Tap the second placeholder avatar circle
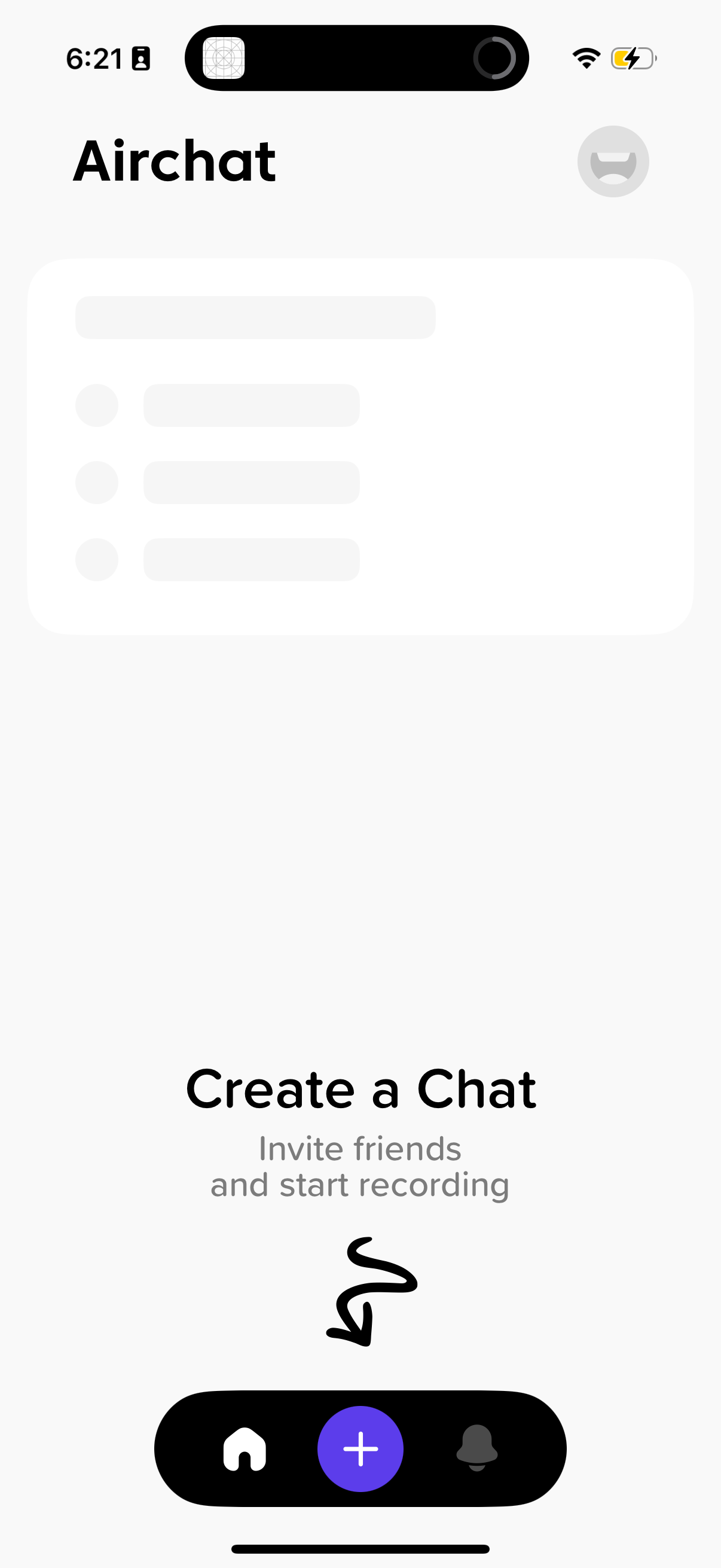 coord(97,481)
